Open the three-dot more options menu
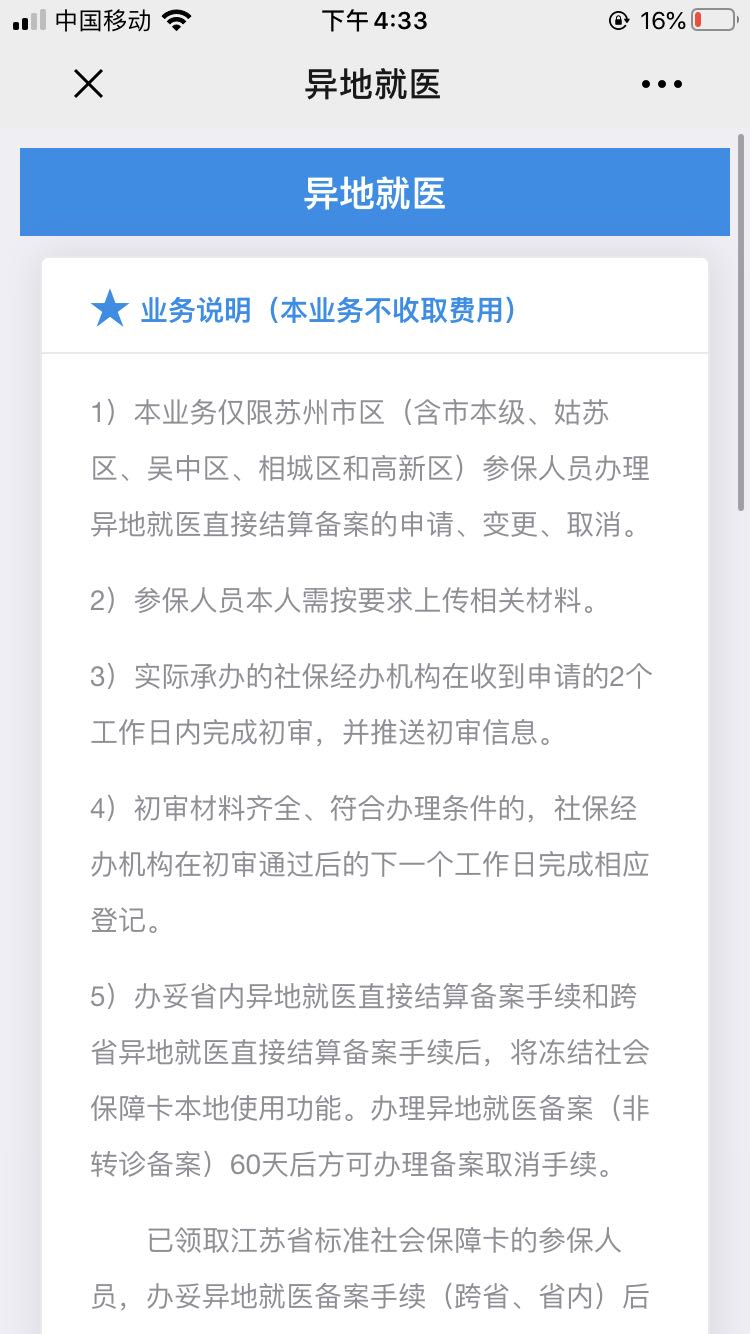The height and width of the screenshot is (1334, 750). tap(662, 85)
